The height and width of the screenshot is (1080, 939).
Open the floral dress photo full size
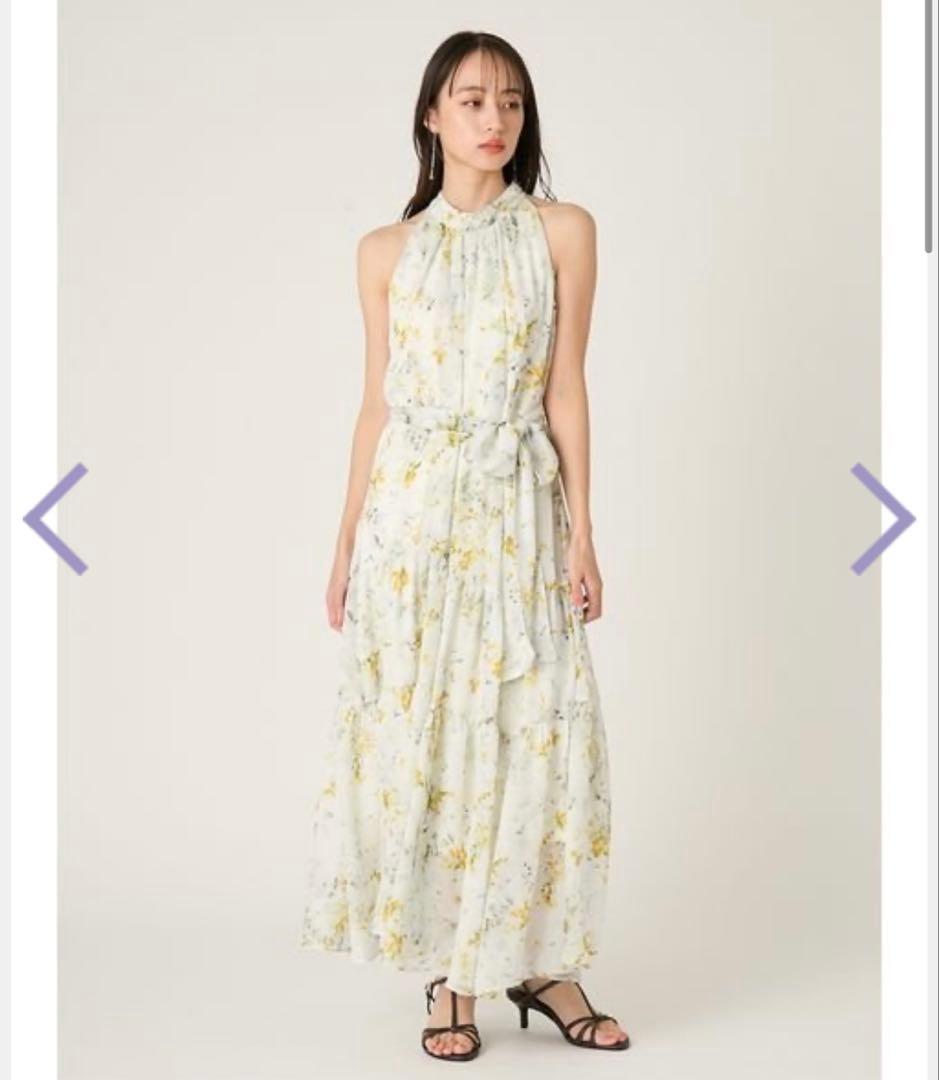tap(469, 540)
